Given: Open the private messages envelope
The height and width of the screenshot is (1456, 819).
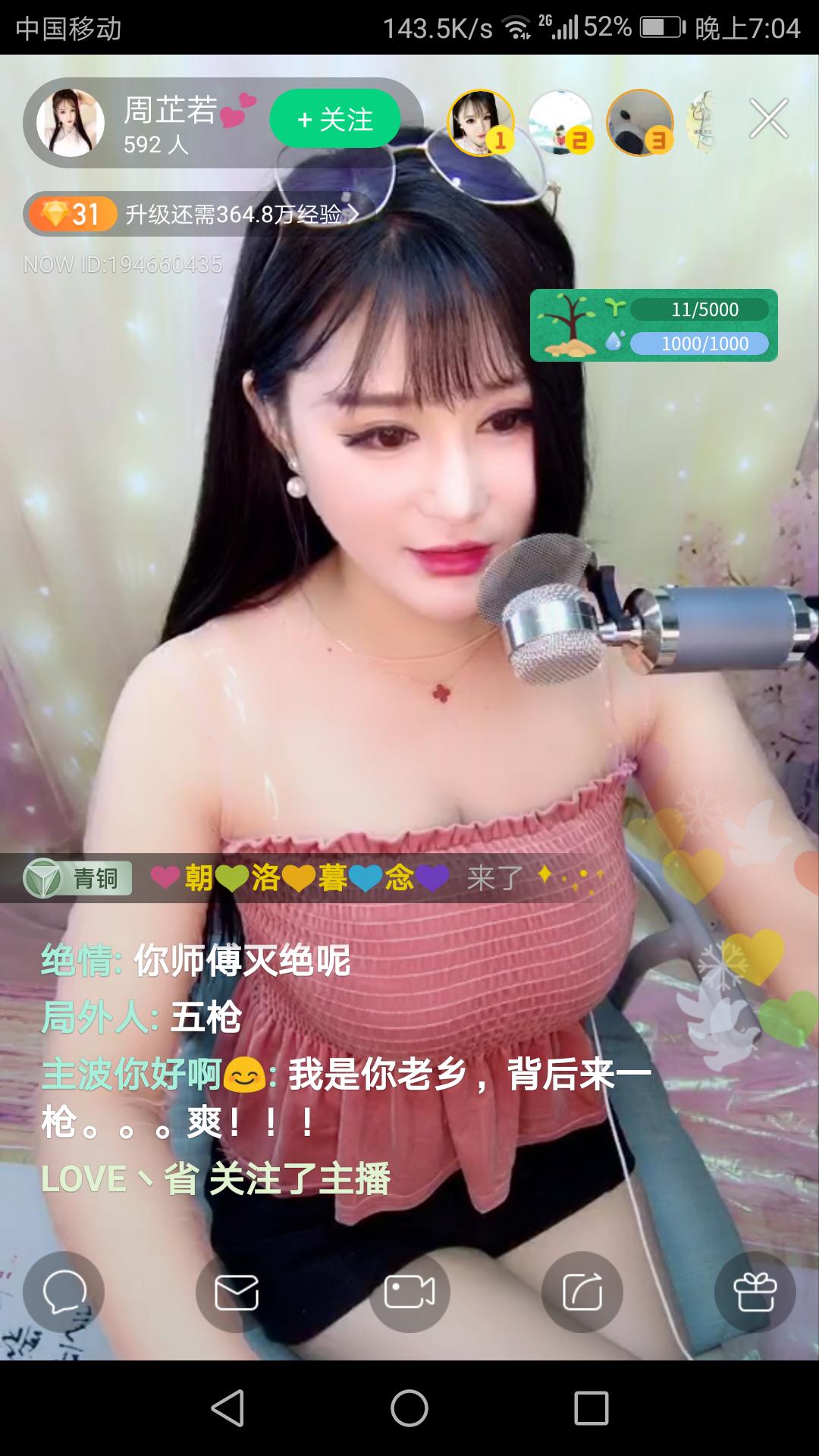Looking at the screenshot, I should tap(237, 1291).
